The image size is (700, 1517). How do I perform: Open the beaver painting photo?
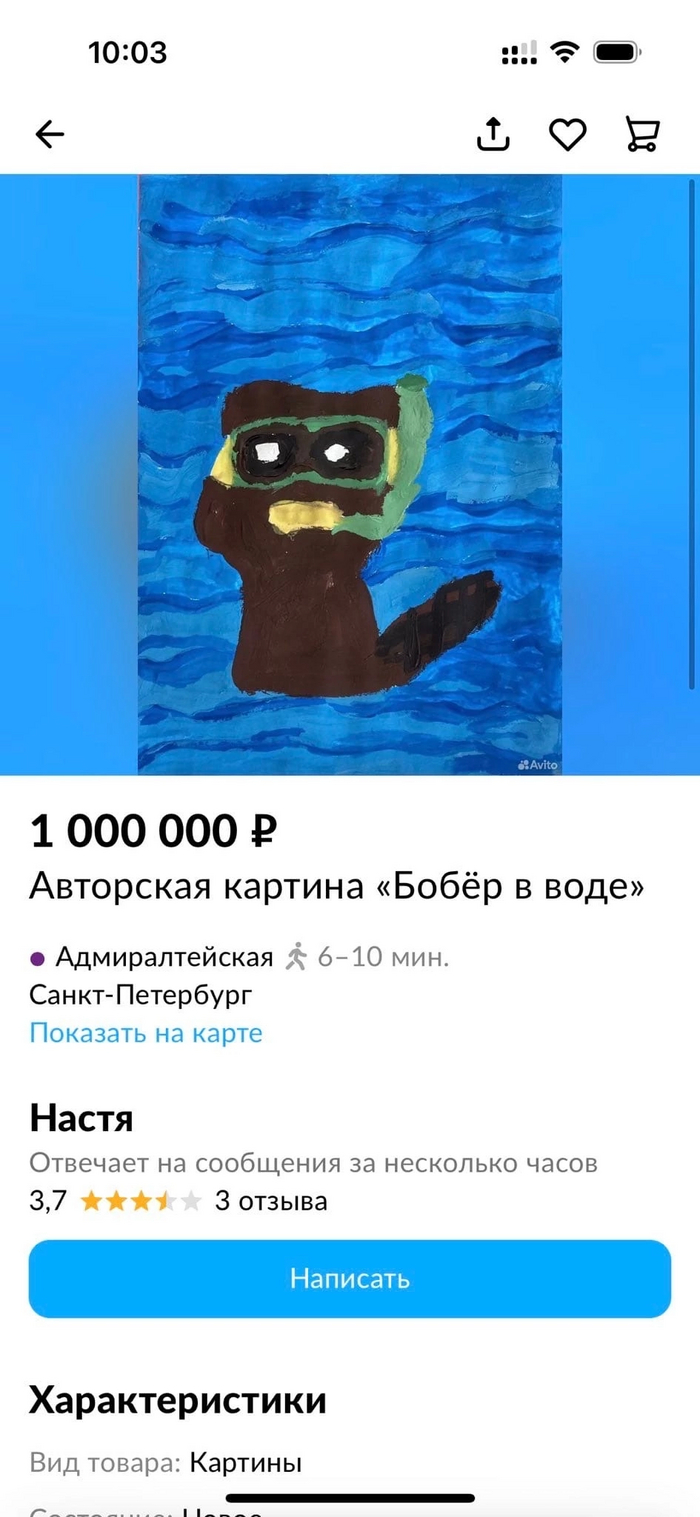tap(349, 475)
